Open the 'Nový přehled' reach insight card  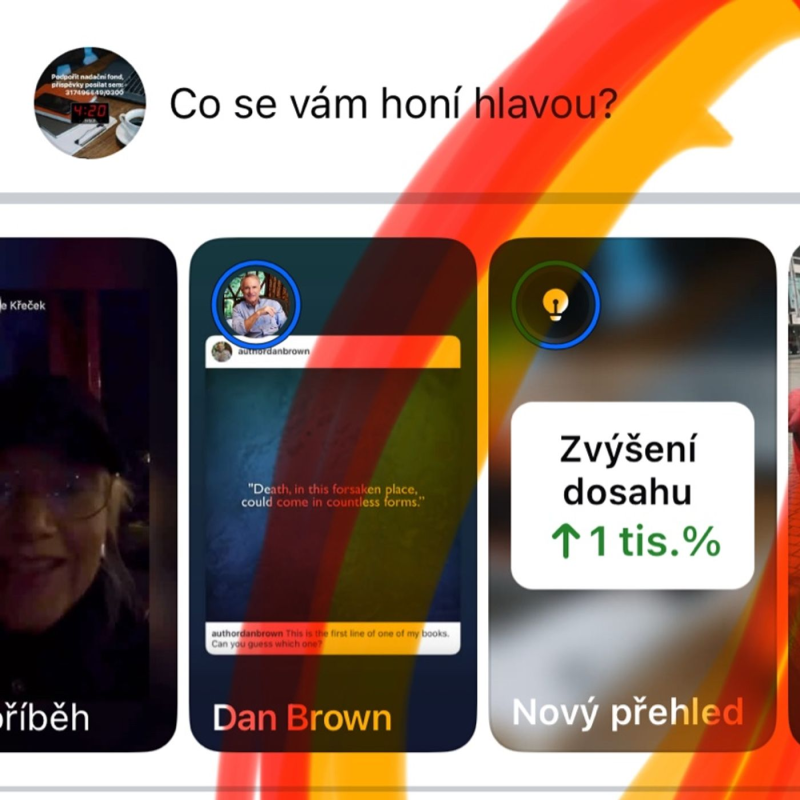pyautogui.click(x=632, y=495)
